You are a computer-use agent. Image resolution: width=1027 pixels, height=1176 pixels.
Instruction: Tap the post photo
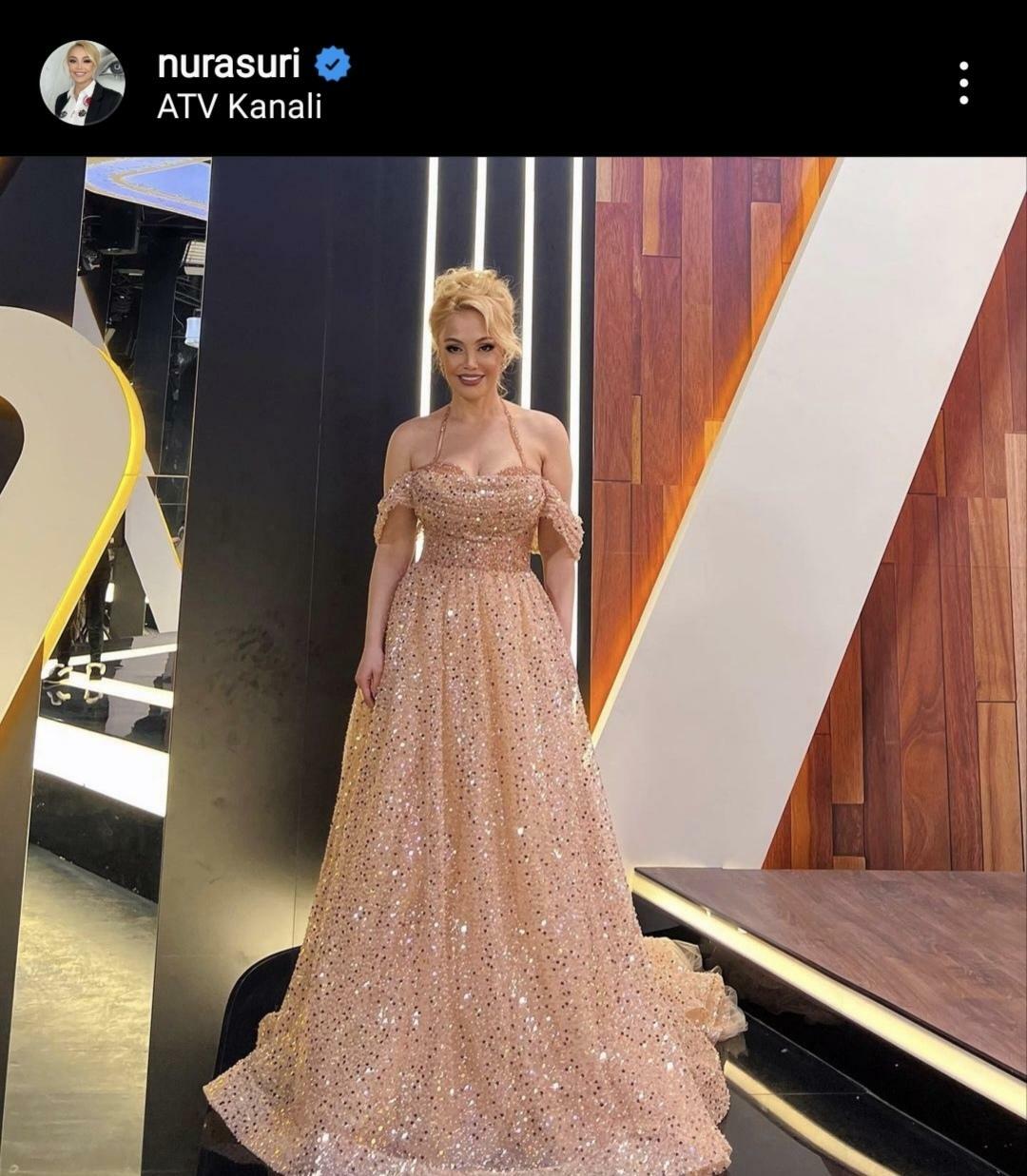point(513,665)
